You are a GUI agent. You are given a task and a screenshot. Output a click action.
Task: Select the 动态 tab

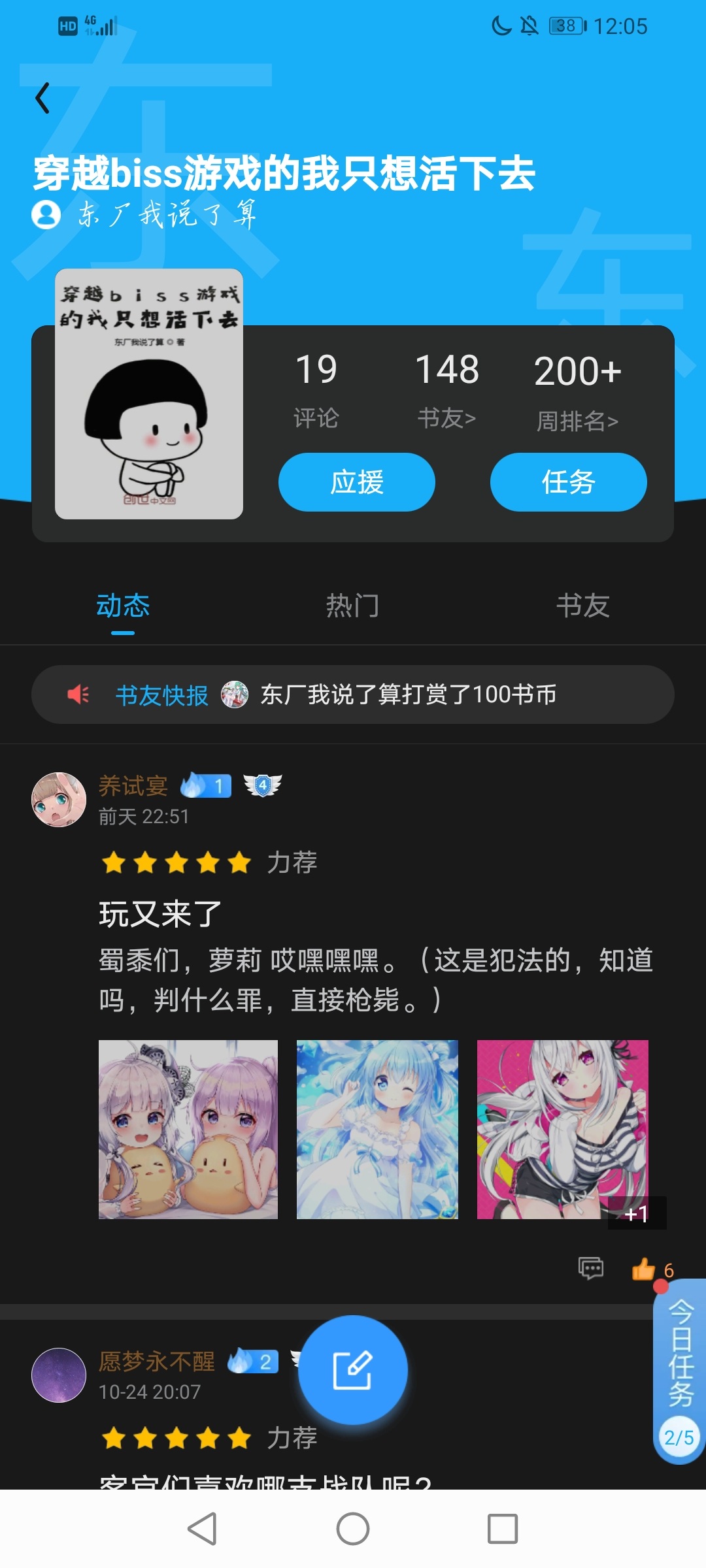(123, 606)
